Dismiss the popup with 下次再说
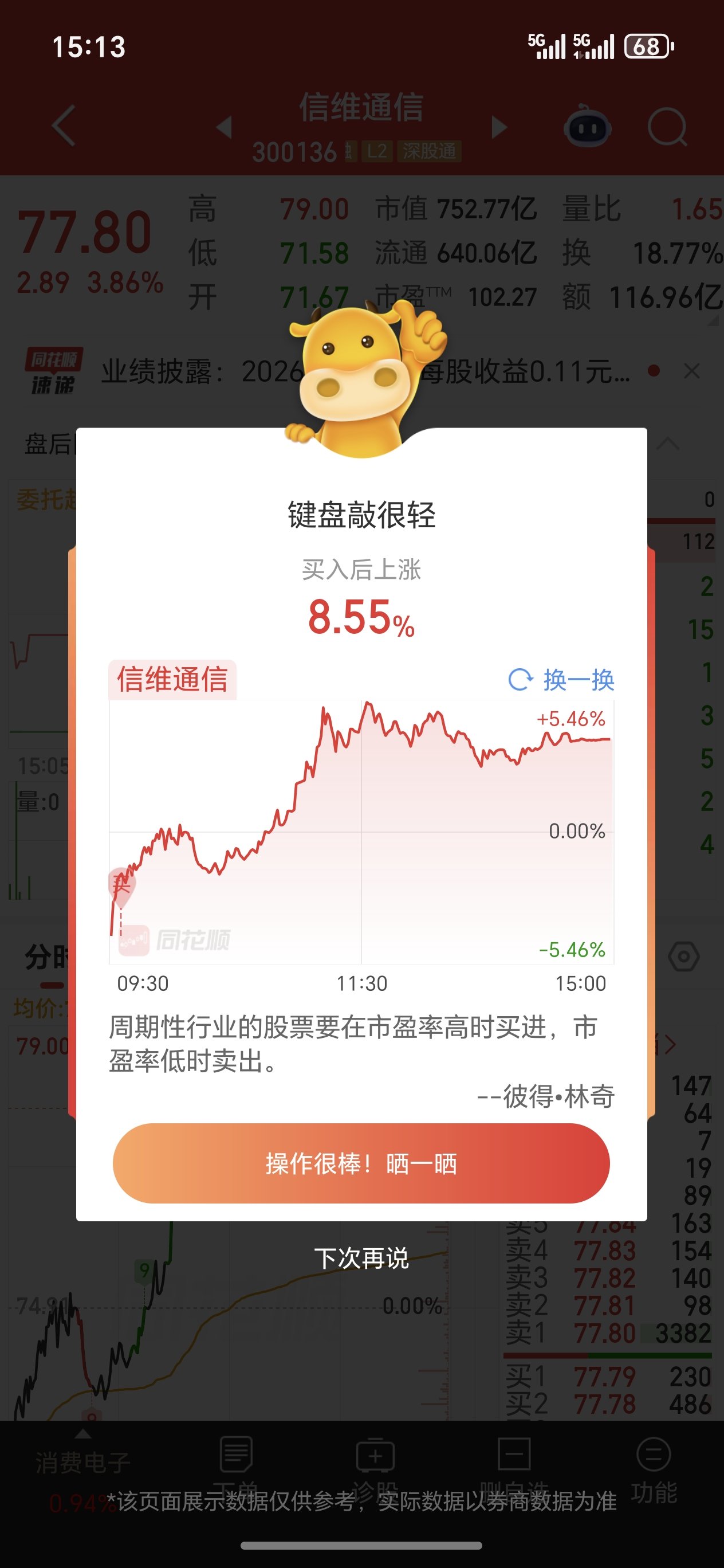This screenshot has height=1568, width=724. [x=361, y=1257]
